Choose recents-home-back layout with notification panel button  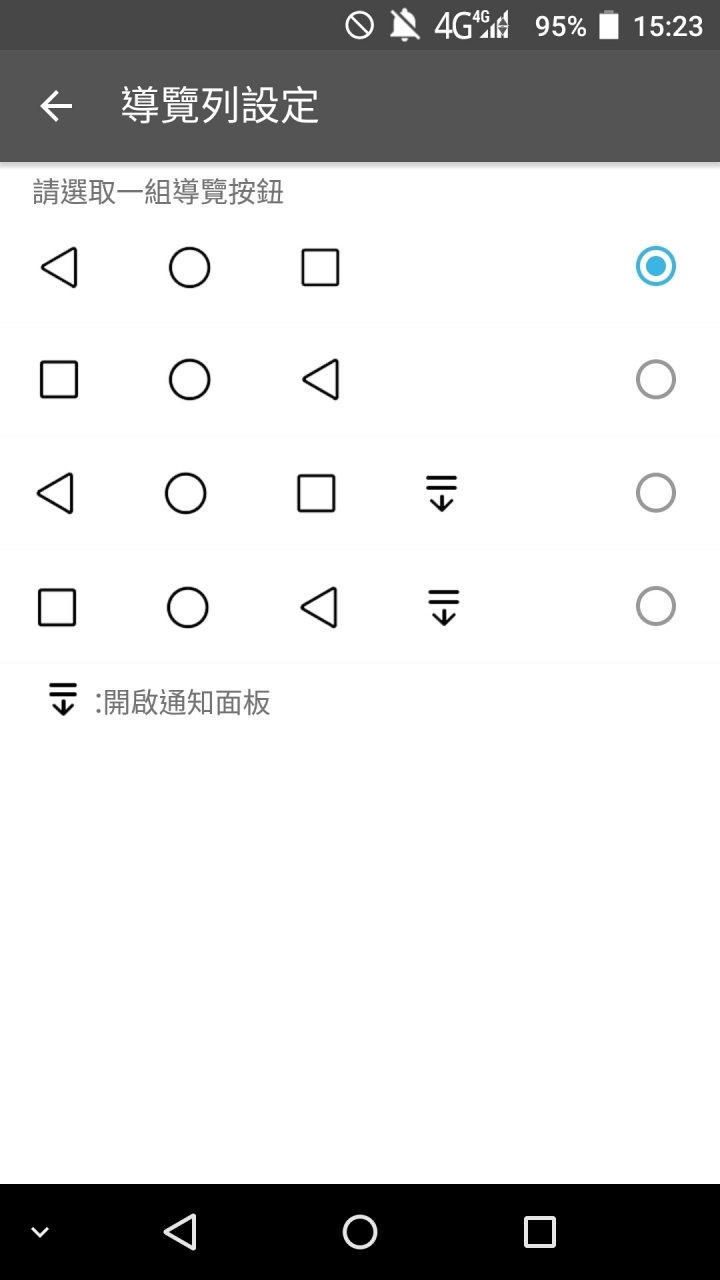360,606
